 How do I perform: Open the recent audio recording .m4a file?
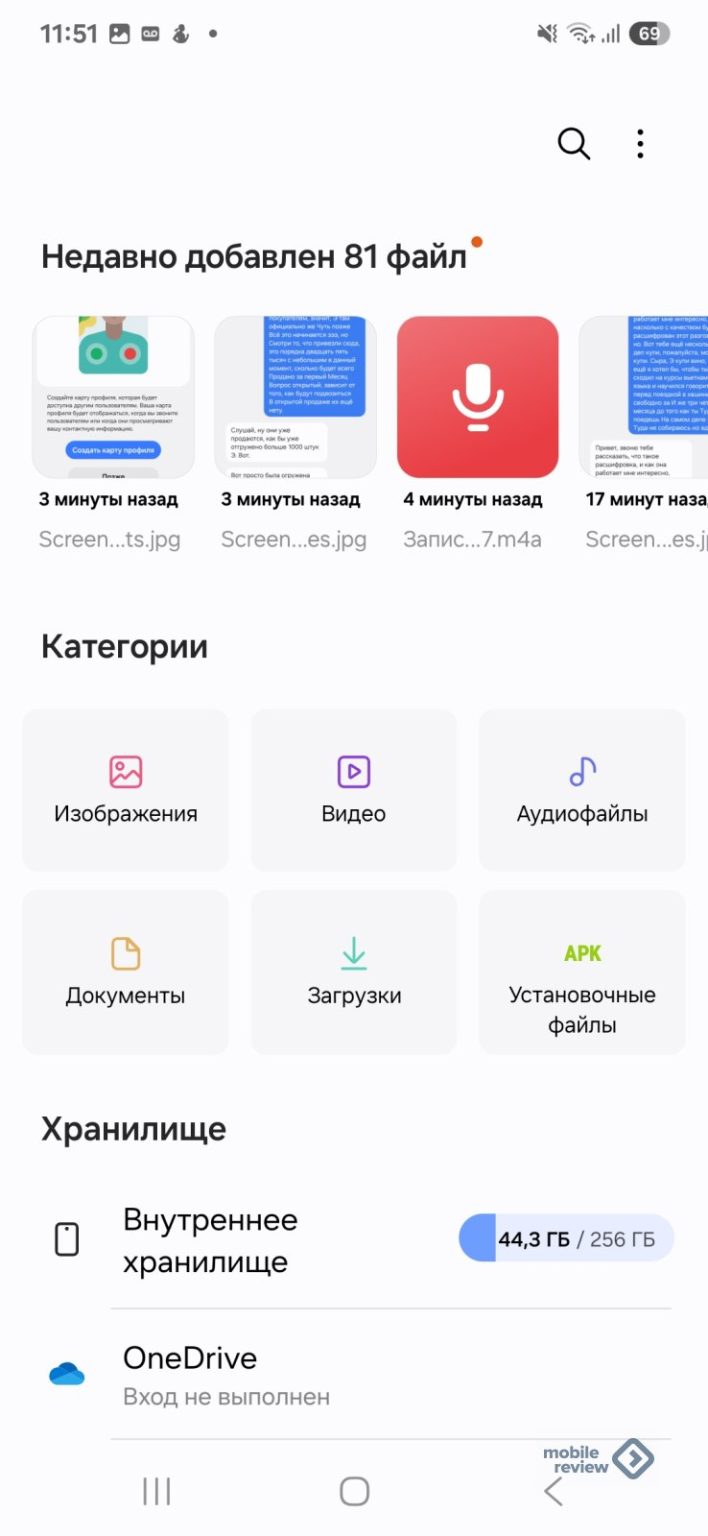(x=477, y=397)
